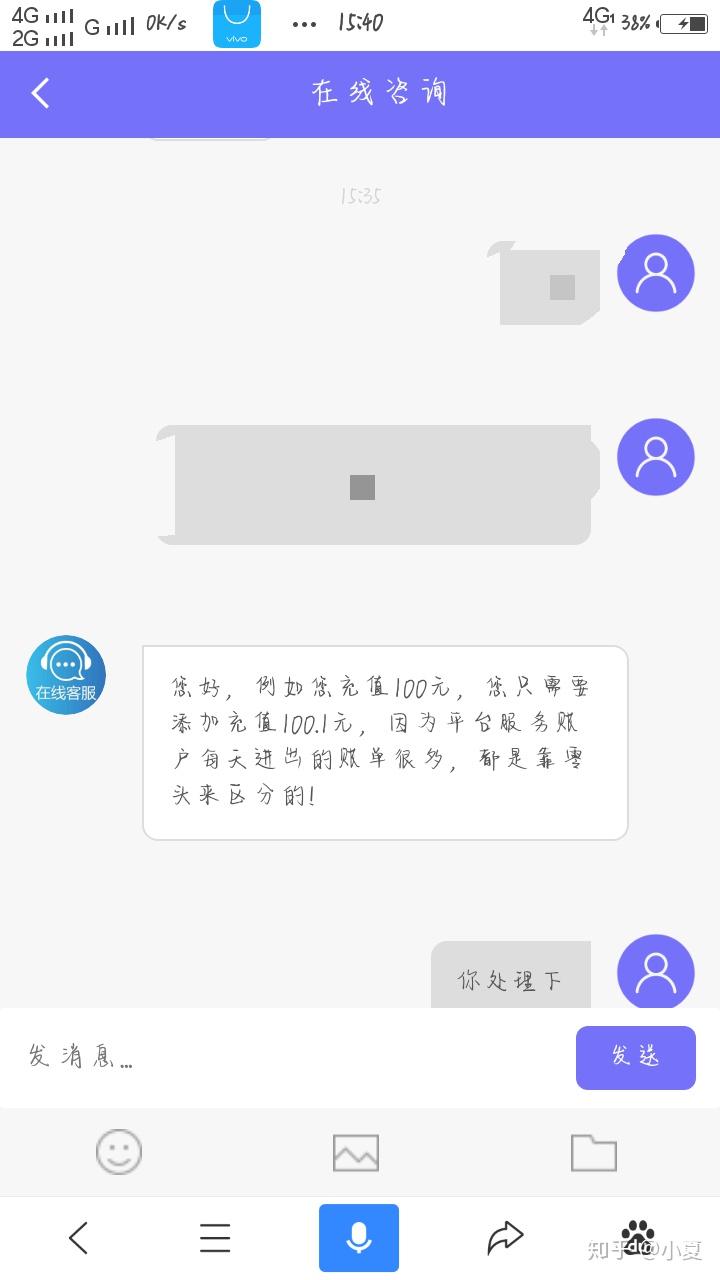Activate the blue microphone voice input icon
The width and height of the screenshot is (720, 1280).
coord(358,1237)
